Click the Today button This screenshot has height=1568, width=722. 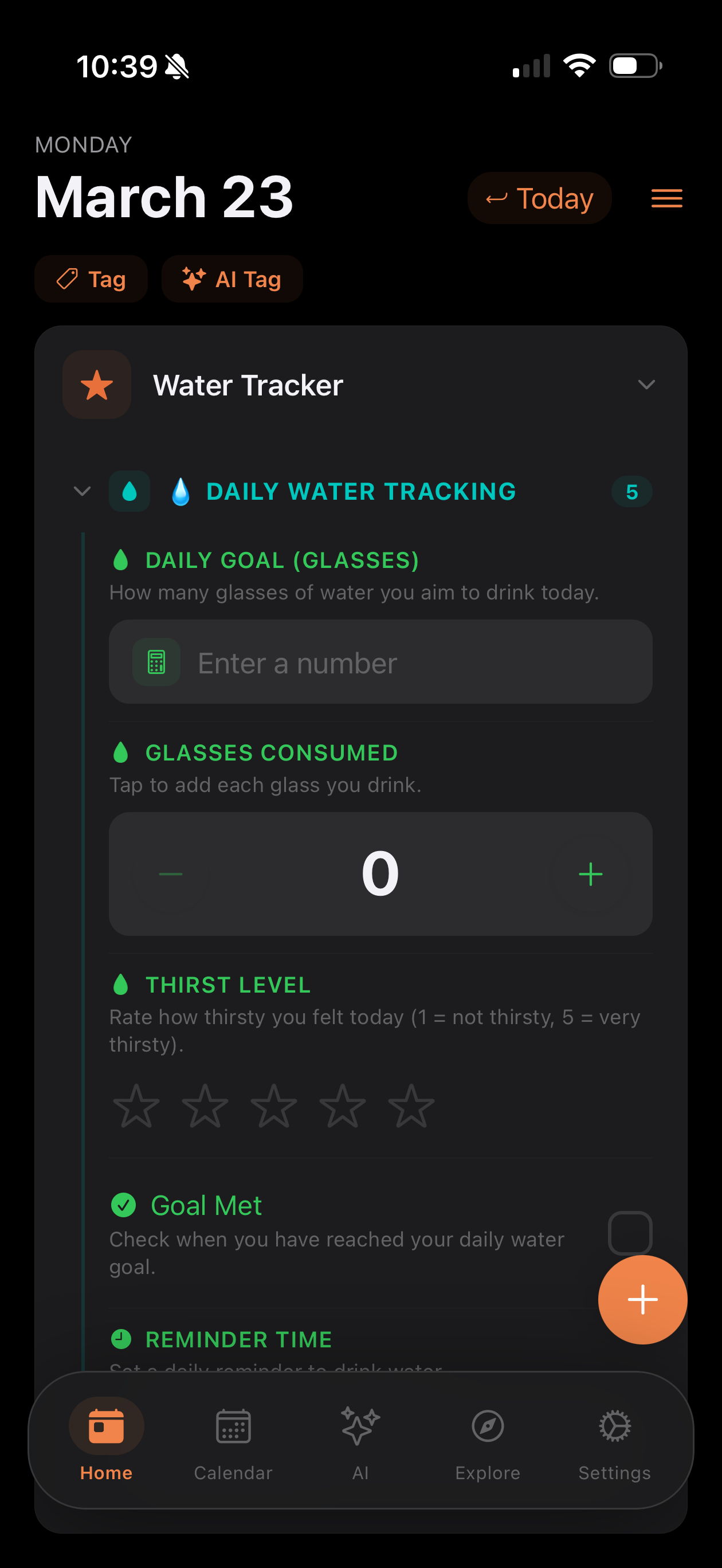pyautogui.click(x=539, y=198)
